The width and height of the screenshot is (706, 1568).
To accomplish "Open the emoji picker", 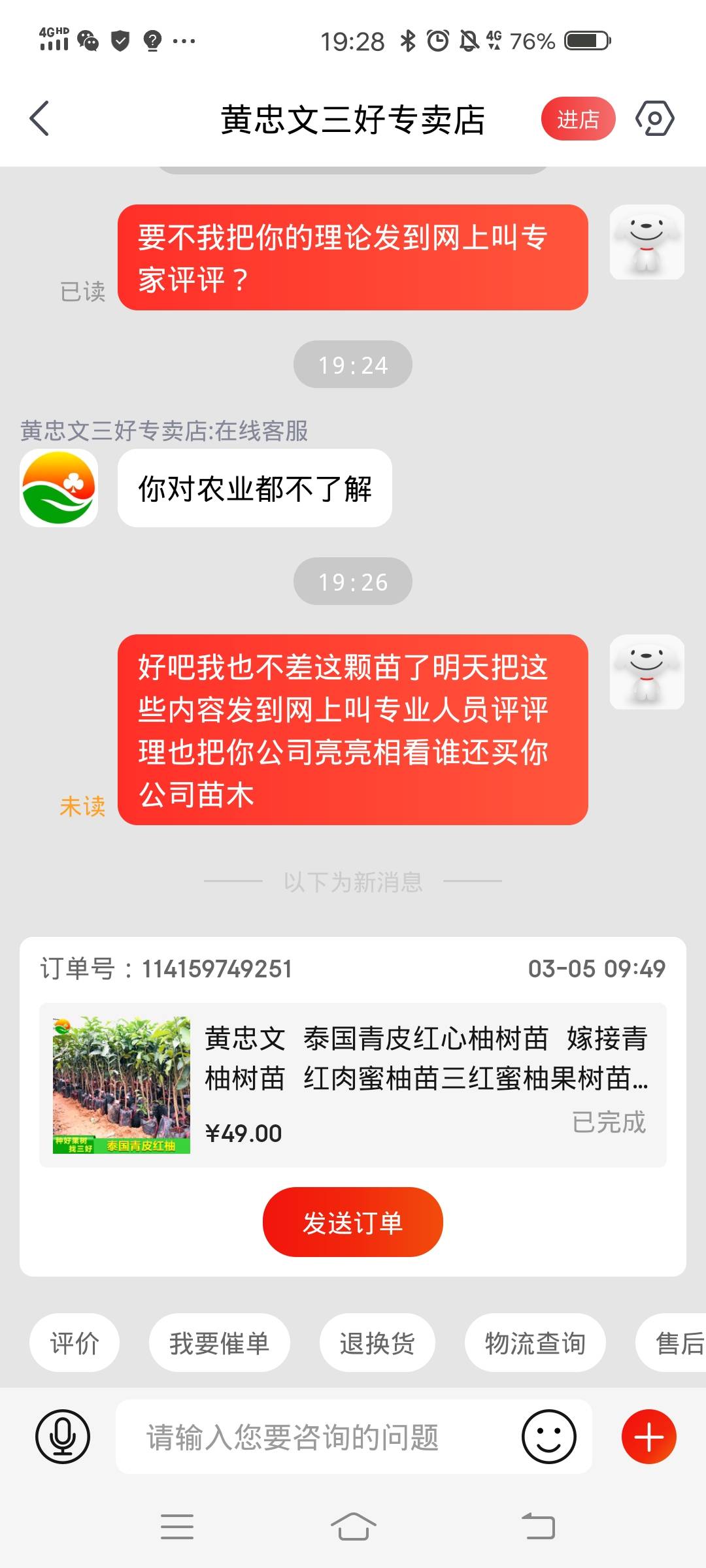I will click(x=548, y=1437).
